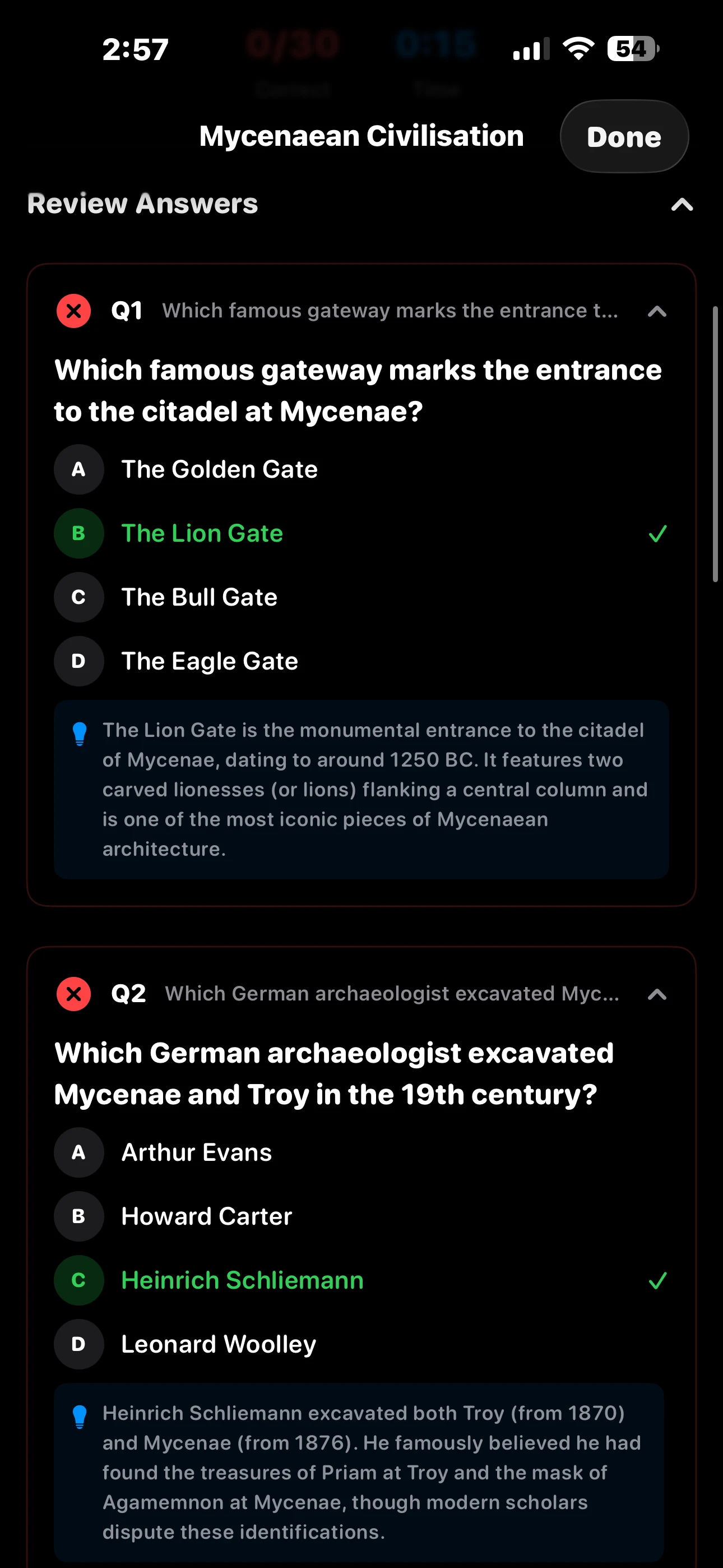Click the lightbulb icon in Q2 explanation
Image resolution: width=723 pixels, height=1568 pixels.
(79, 1414)
